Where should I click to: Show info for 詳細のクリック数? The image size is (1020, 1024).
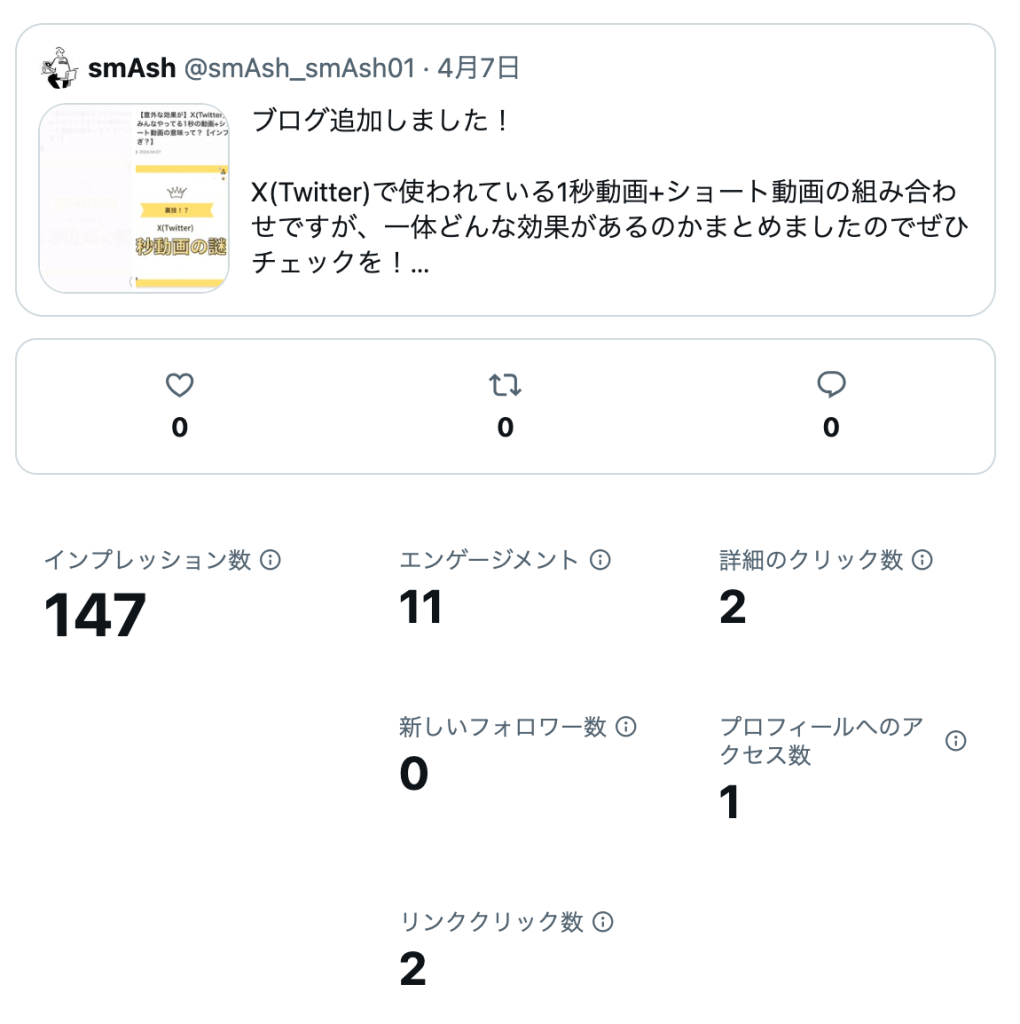point(922,560)
